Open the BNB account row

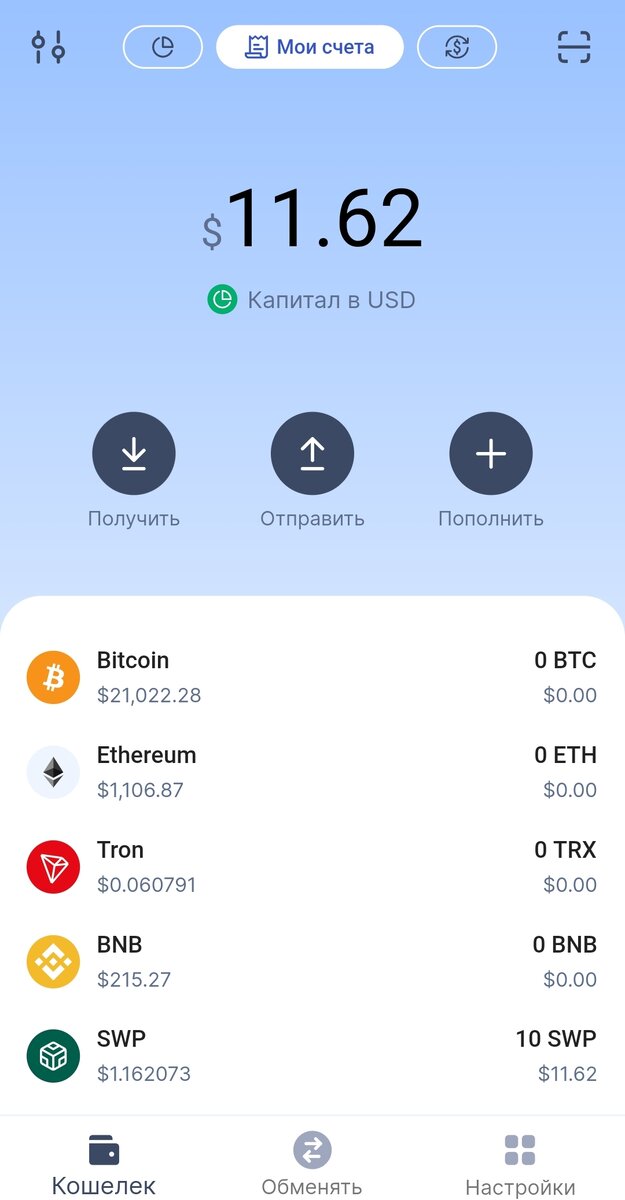(x=312, y=961)
